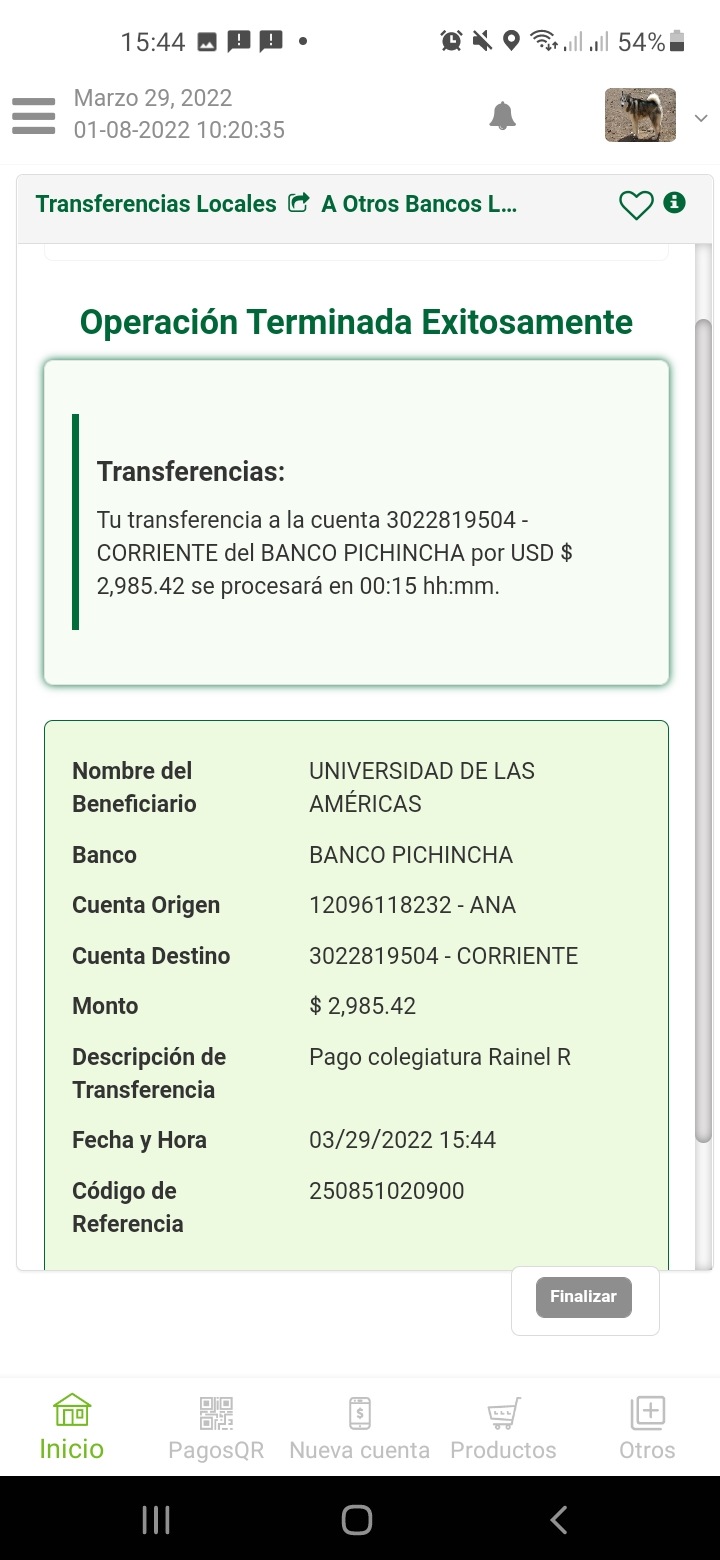This screenshot has width=720, height=1560.
Task: Open the Otros tab
Action: click(x=647, y=1428)
